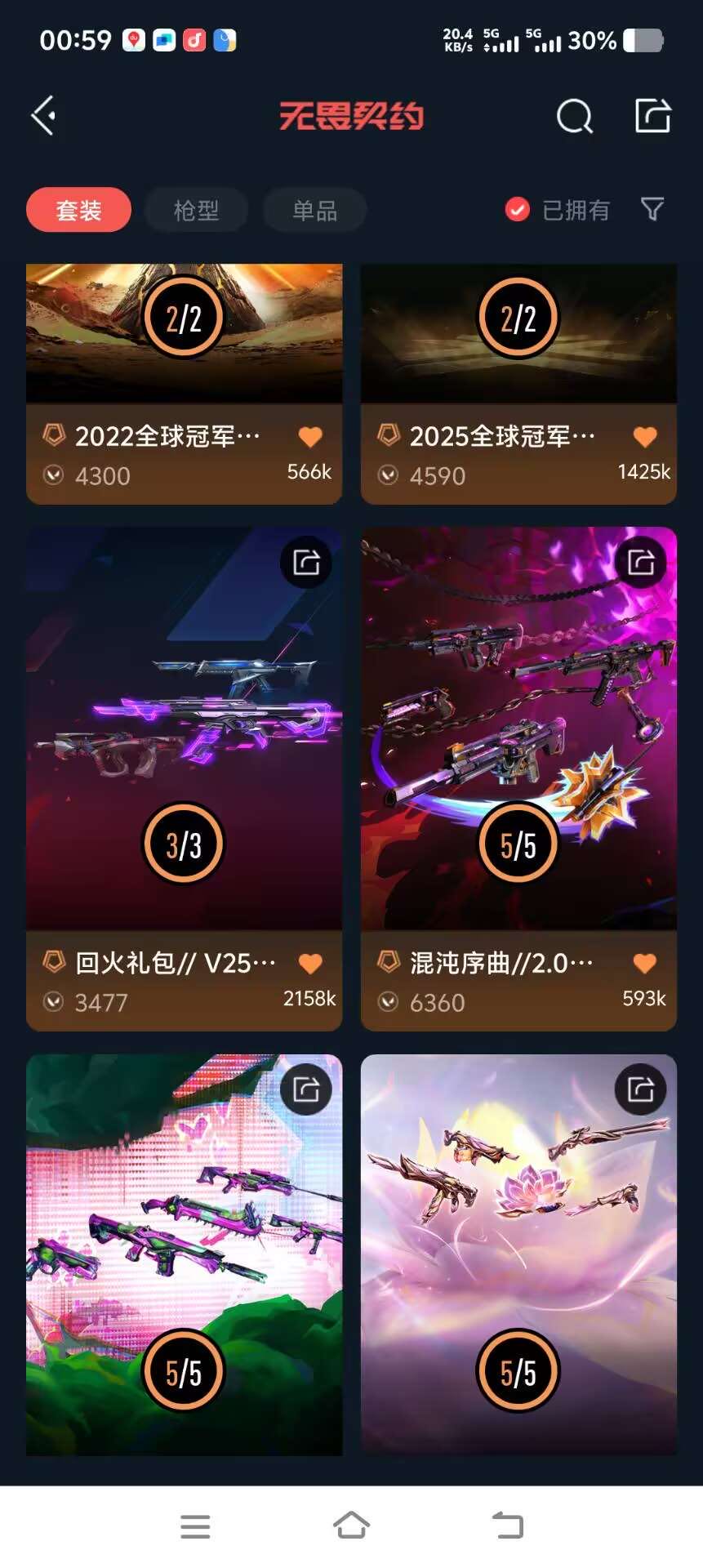Viewport: 703px width, 1568px height.
Task: Like the 回火礼包 bundle
Action: click(310, 964)
